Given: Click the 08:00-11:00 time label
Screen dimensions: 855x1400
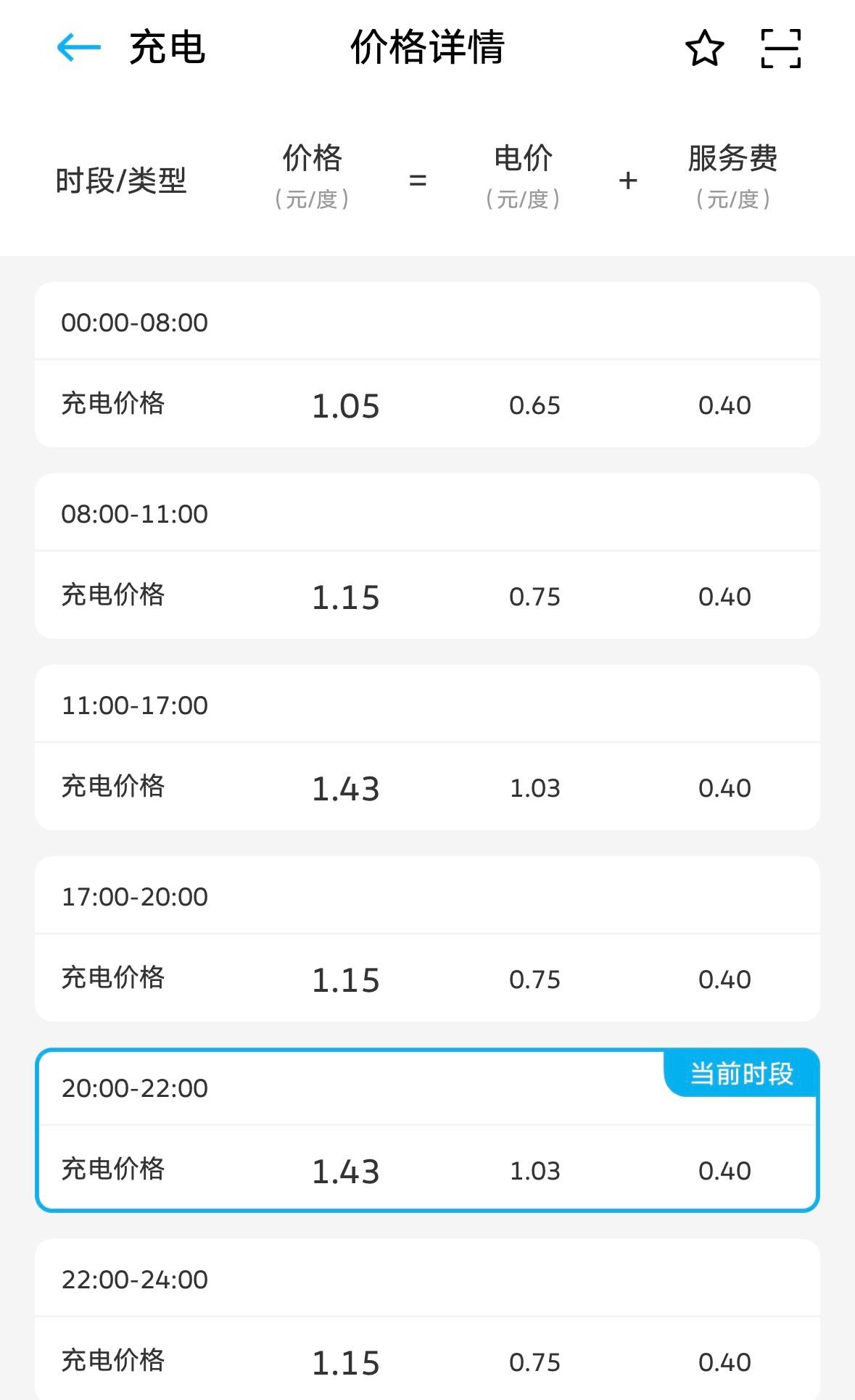Looking at the screenshot, I should click(x=136, y=513).
